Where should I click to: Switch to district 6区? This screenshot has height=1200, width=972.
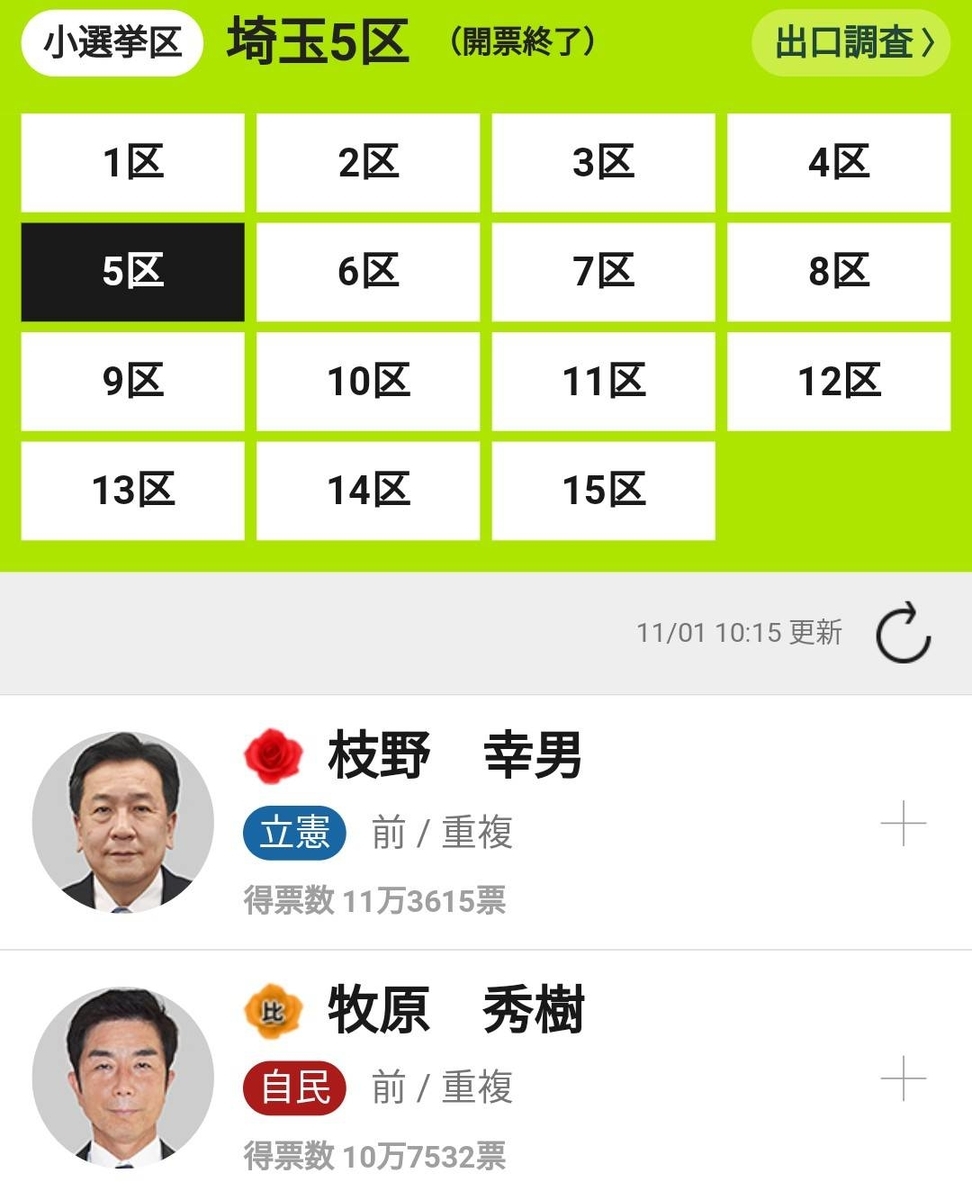pyautogui.click(x=368, y=272)
